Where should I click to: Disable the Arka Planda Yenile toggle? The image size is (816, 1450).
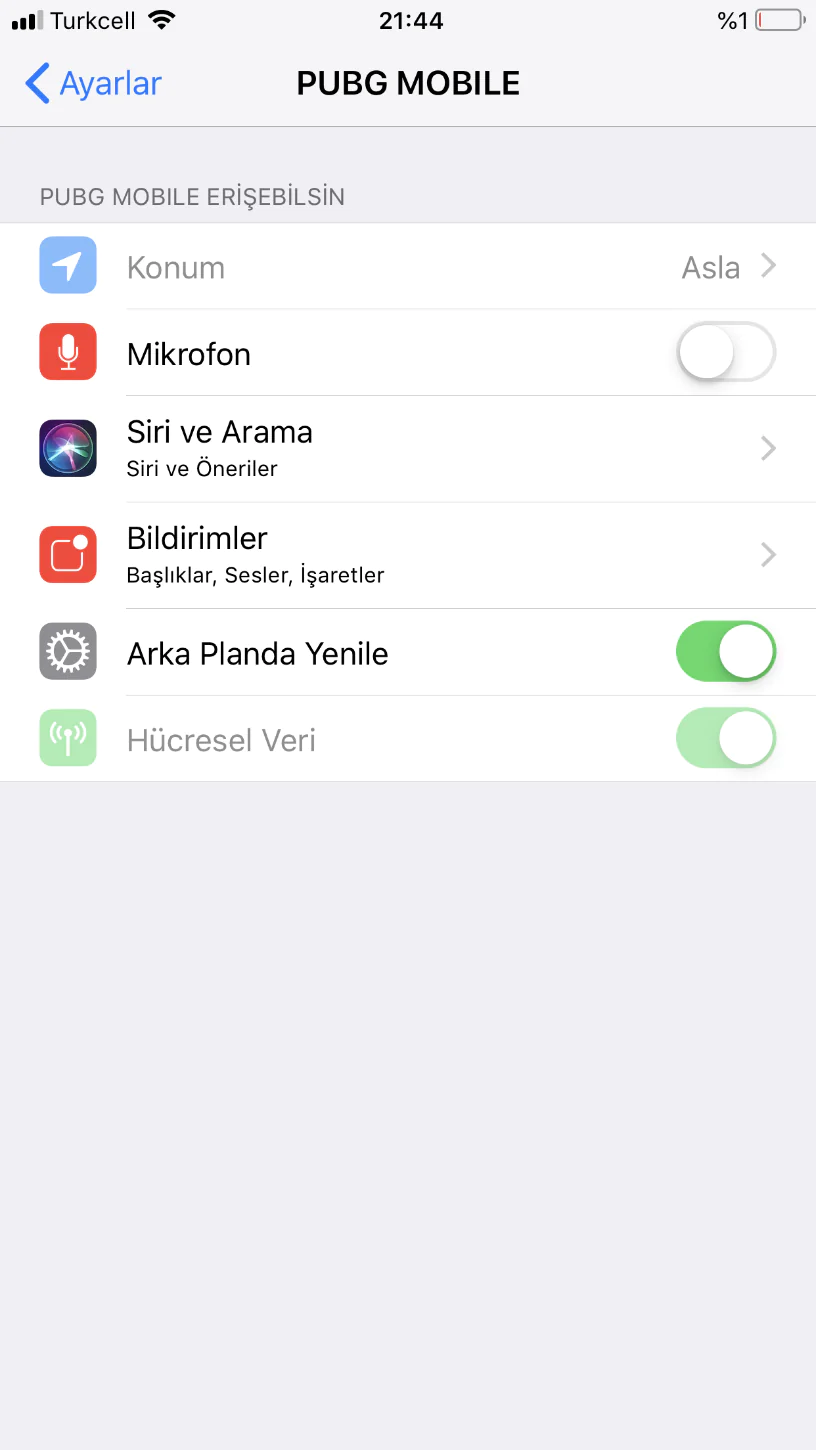pyautogui.click(x=726, y=651)
